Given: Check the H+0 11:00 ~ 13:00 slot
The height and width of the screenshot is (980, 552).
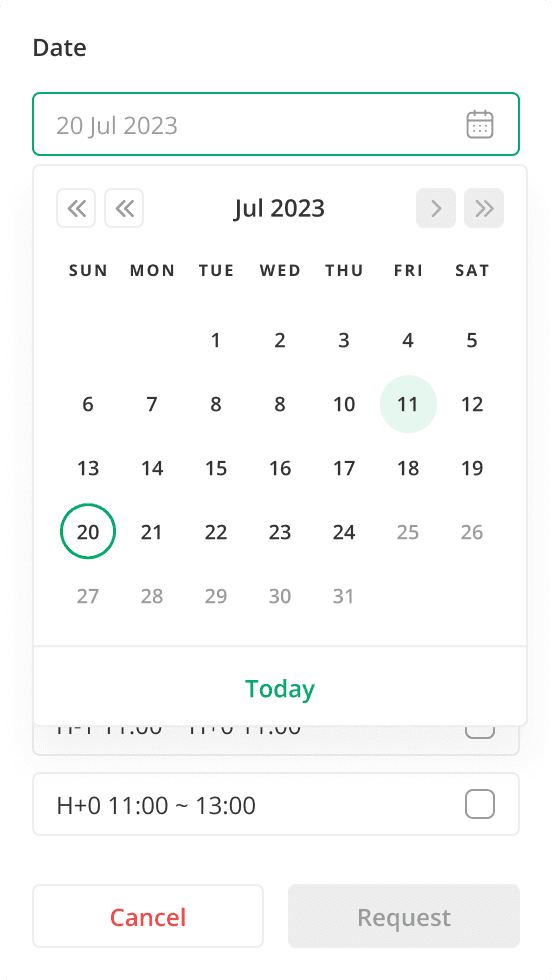Looking at the screenshot, I should click(480, 804).
